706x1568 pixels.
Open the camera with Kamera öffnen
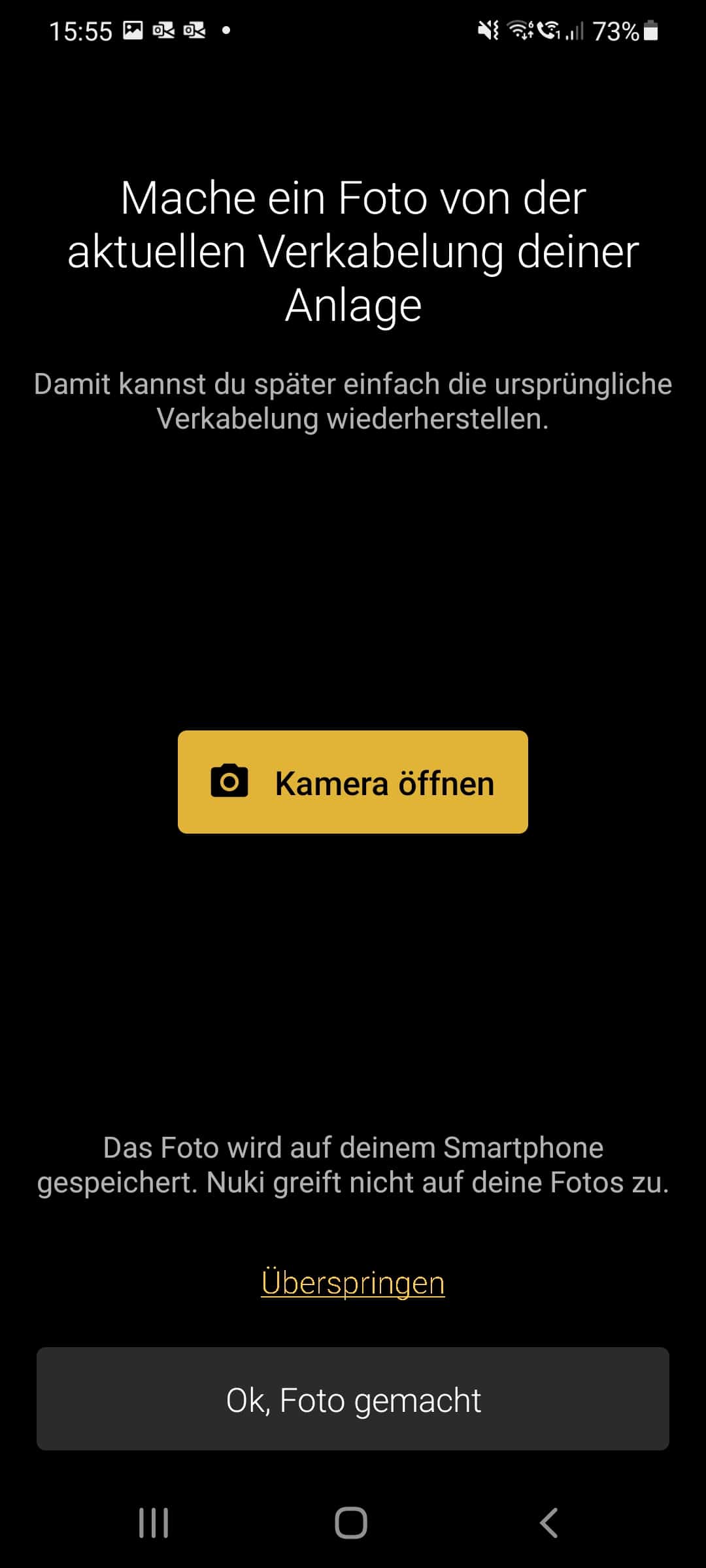[352, 782]
